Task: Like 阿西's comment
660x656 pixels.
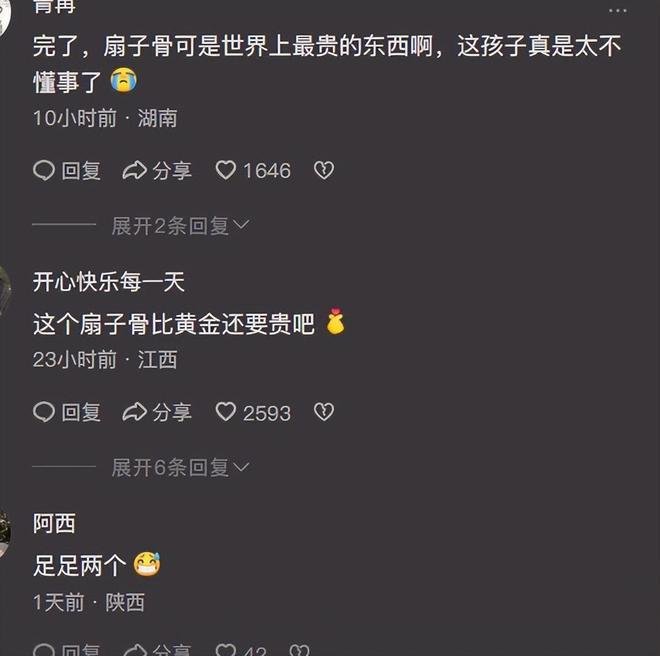Action: click(x=241, y=650)
